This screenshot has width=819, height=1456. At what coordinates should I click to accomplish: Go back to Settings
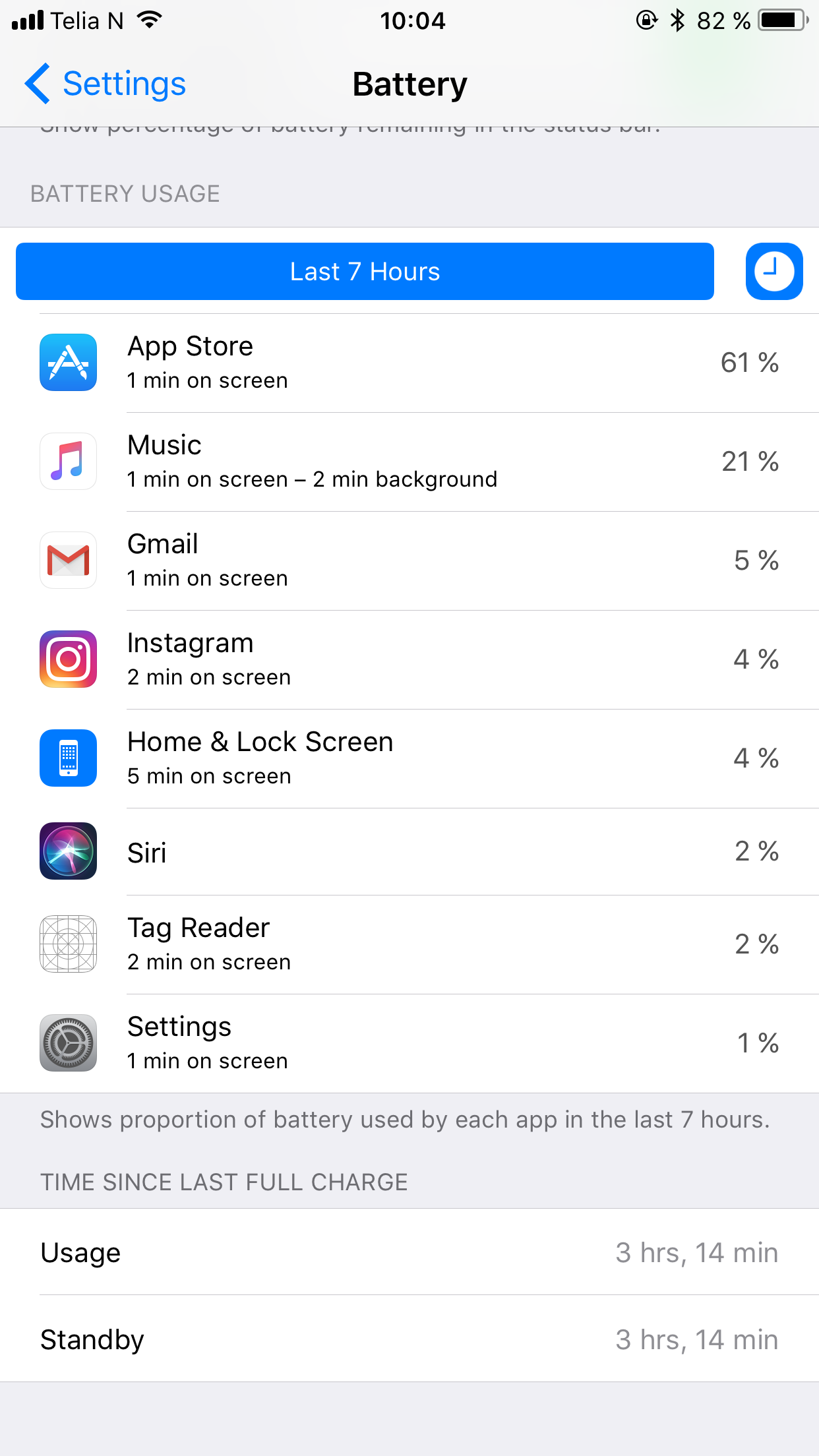tap(106, 84)
